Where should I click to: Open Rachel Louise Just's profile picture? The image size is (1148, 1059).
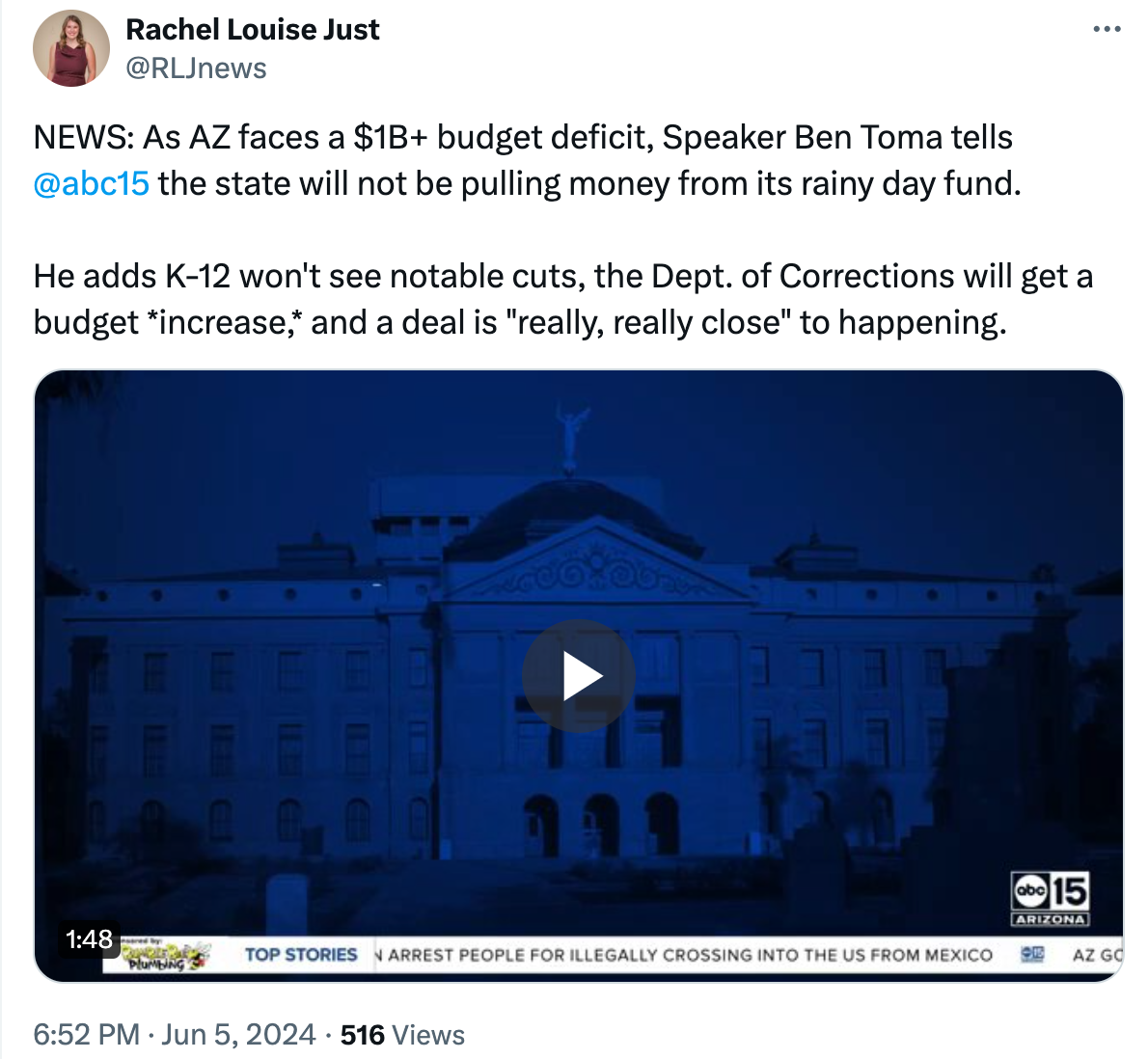coord(71,48)
